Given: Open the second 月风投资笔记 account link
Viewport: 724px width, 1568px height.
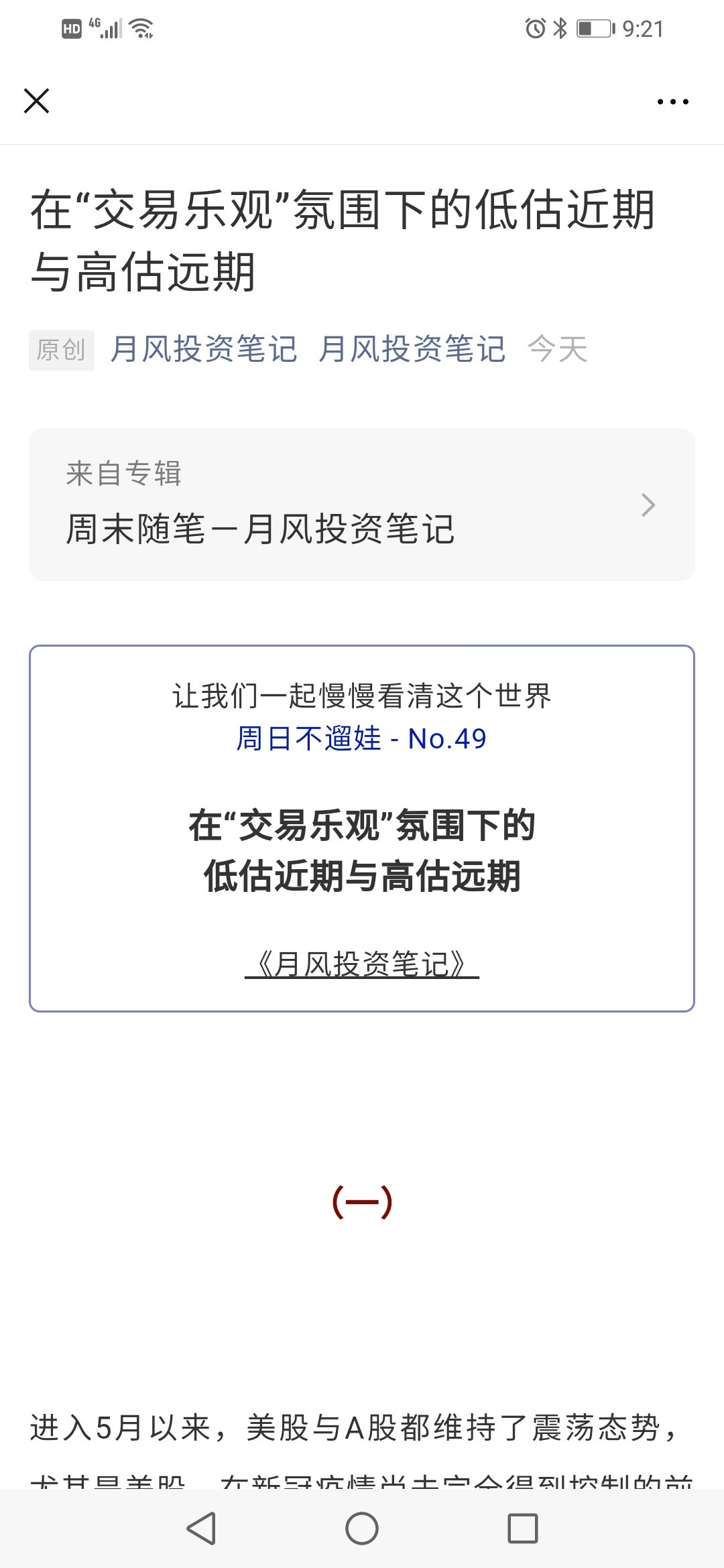Looking at the screenshot, I should pos(412,349).
